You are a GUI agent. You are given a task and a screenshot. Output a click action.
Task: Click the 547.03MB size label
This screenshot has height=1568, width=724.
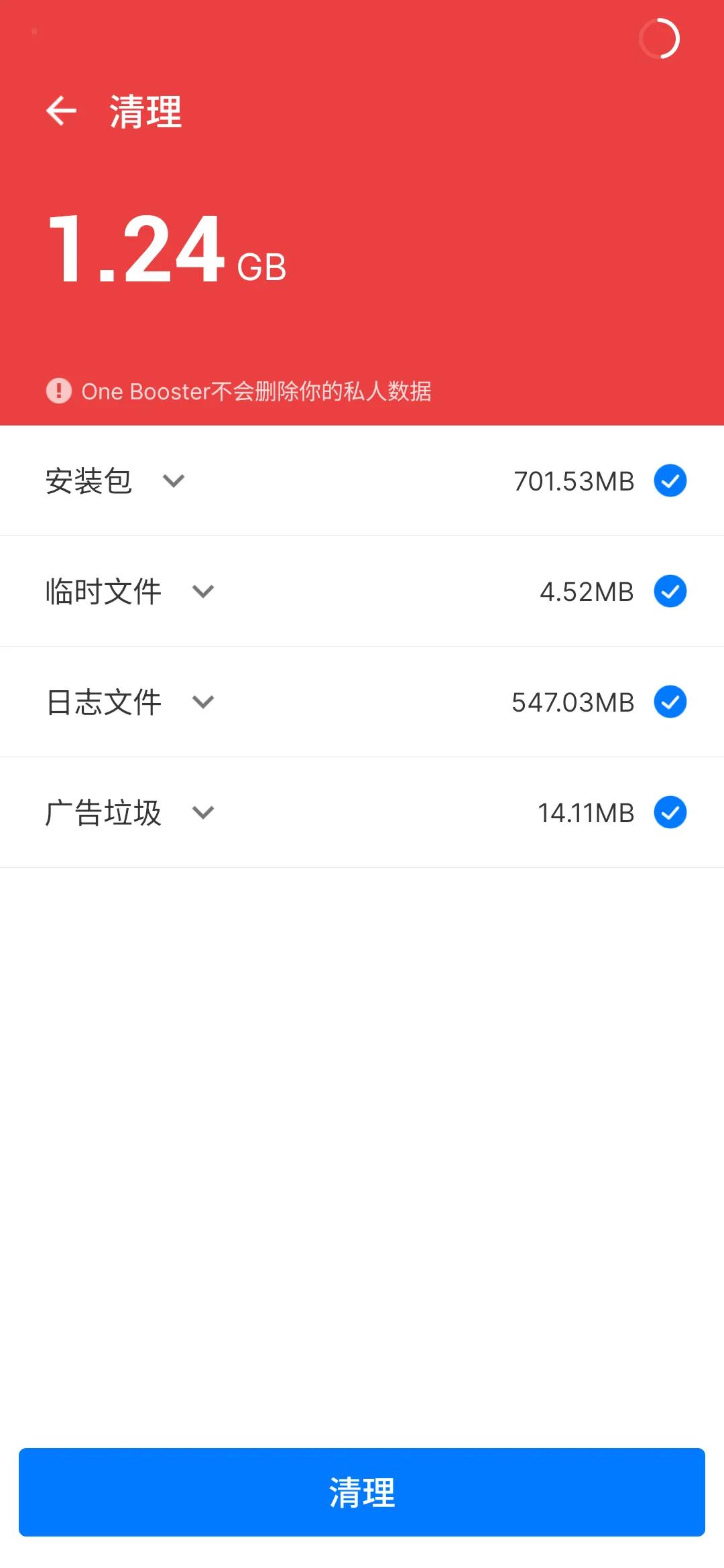click(x=573, y=702)
